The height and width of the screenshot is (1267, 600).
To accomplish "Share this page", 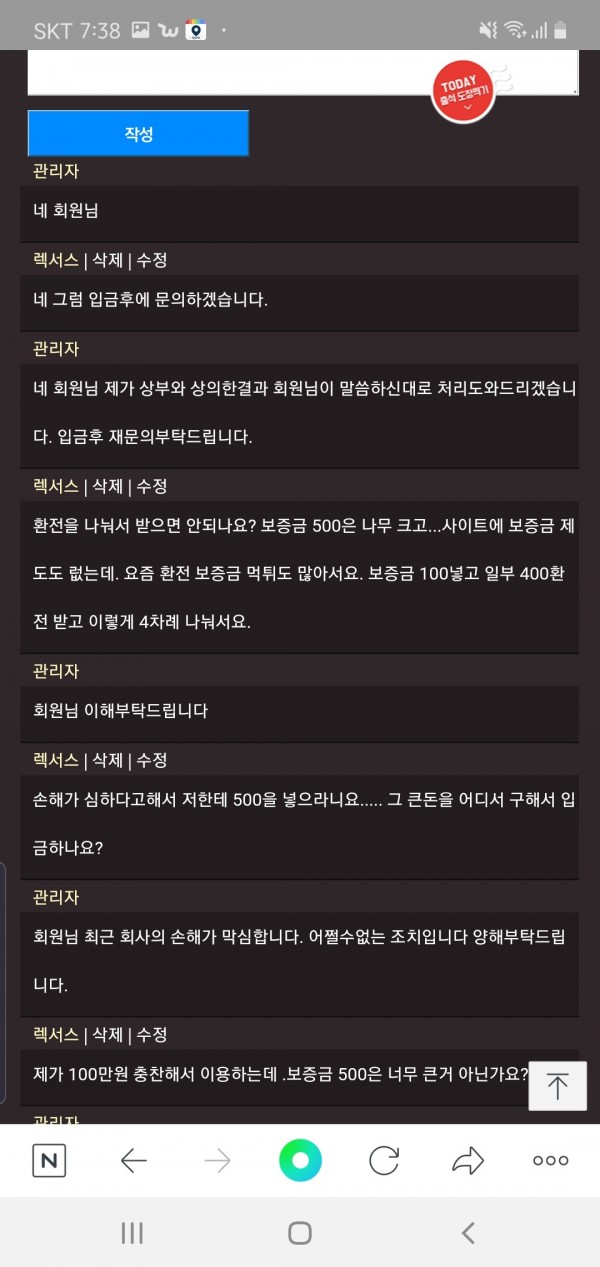I will point(467,1161).
